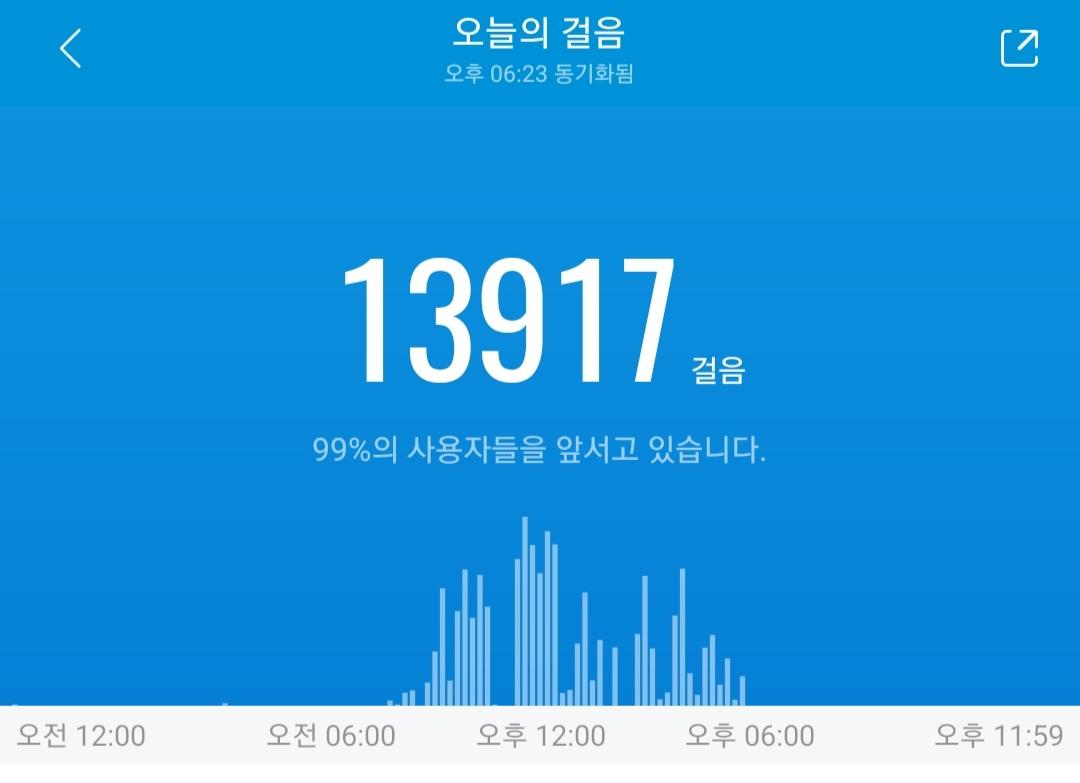Go back from today's steps screen

[x=70, y=48]
